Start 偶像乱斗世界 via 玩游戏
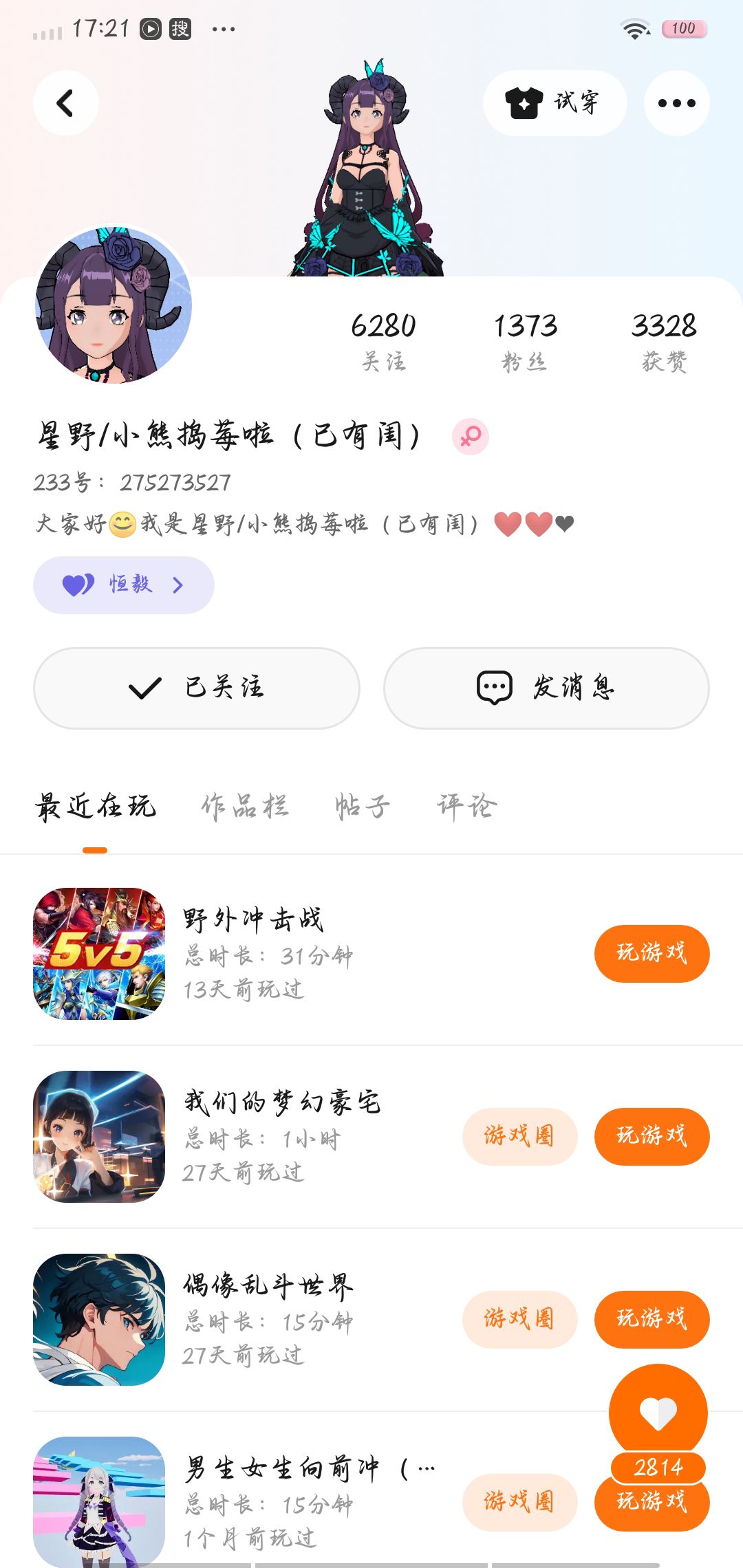This screenshot has height=1568, width=743. 652,1319
